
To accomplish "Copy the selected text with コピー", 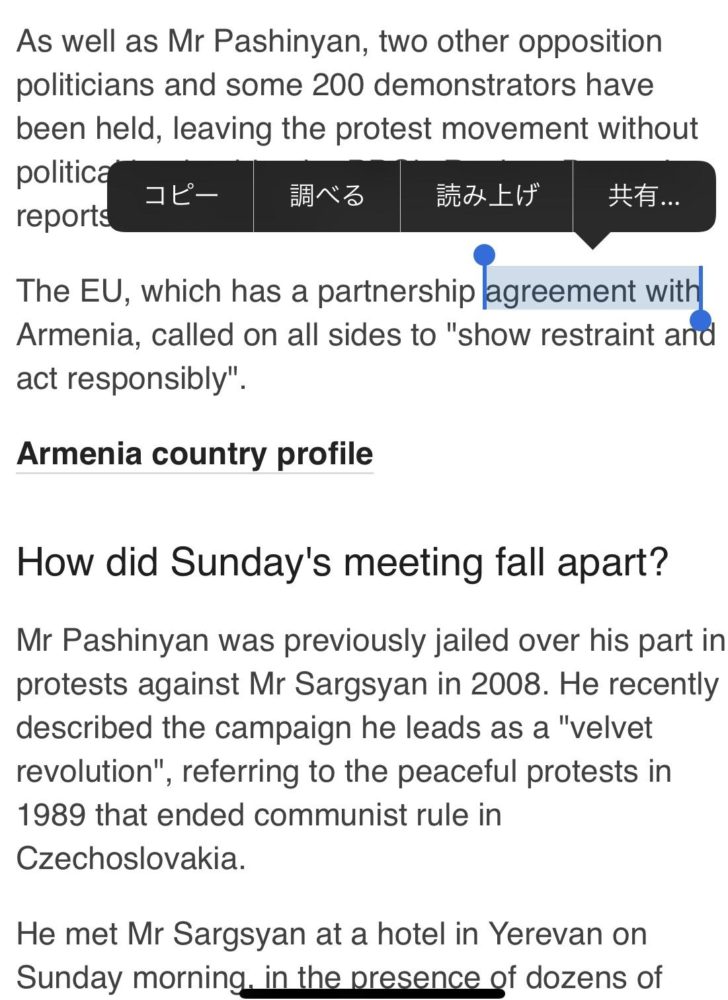I will [x=181, y=196].
